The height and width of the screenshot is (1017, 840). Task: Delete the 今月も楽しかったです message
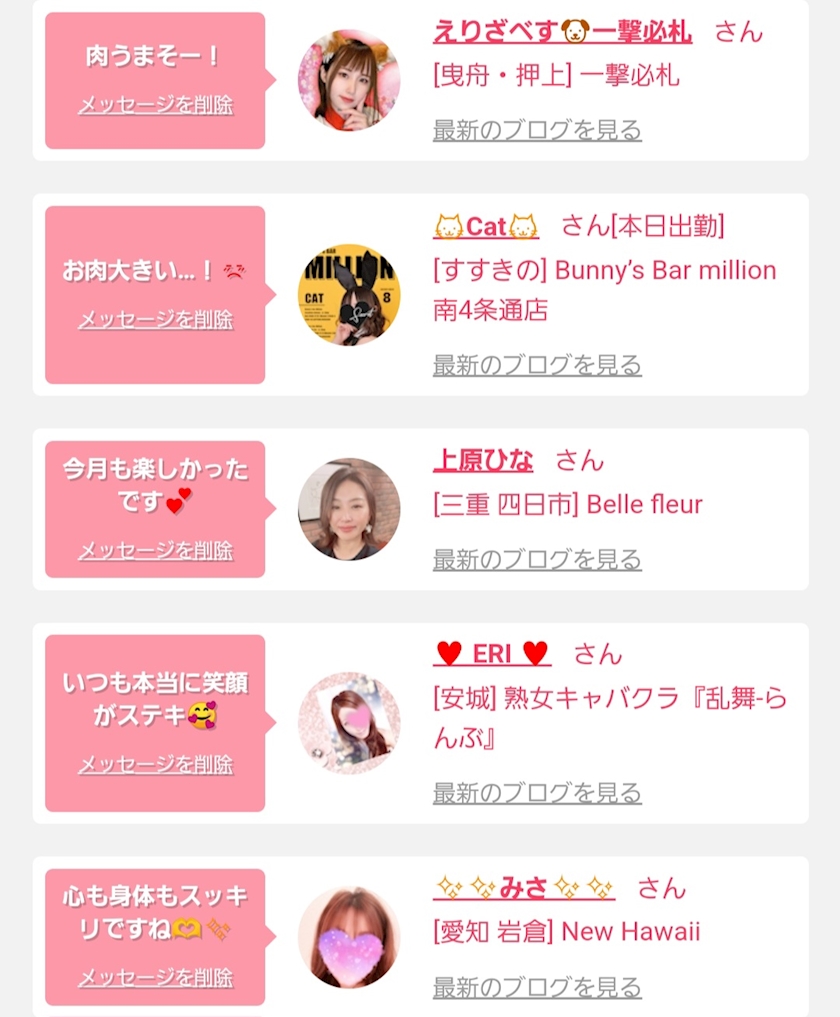click(156, 551)
